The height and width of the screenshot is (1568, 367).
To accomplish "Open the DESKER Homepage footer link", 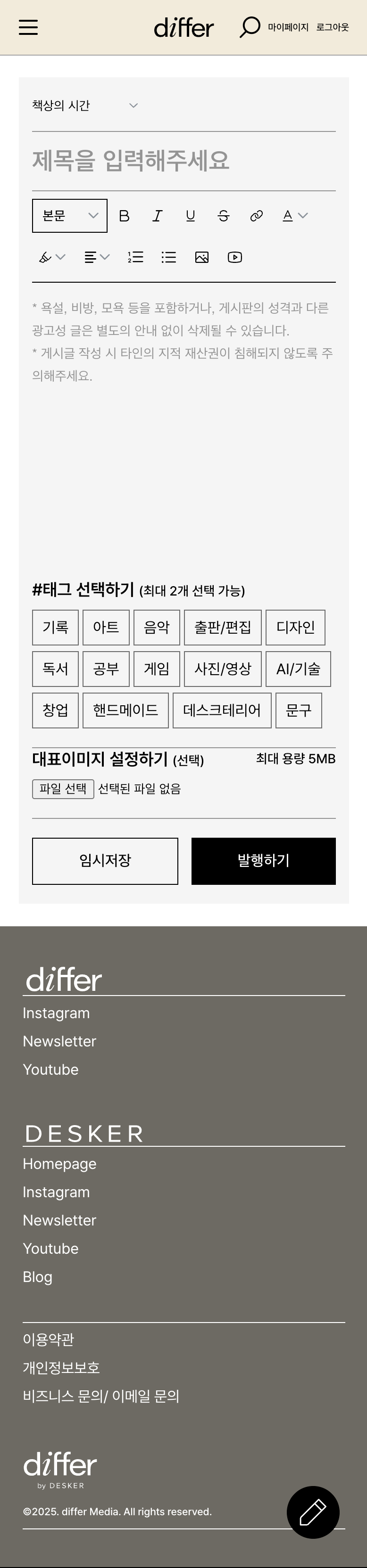I will pos(59,1163).
